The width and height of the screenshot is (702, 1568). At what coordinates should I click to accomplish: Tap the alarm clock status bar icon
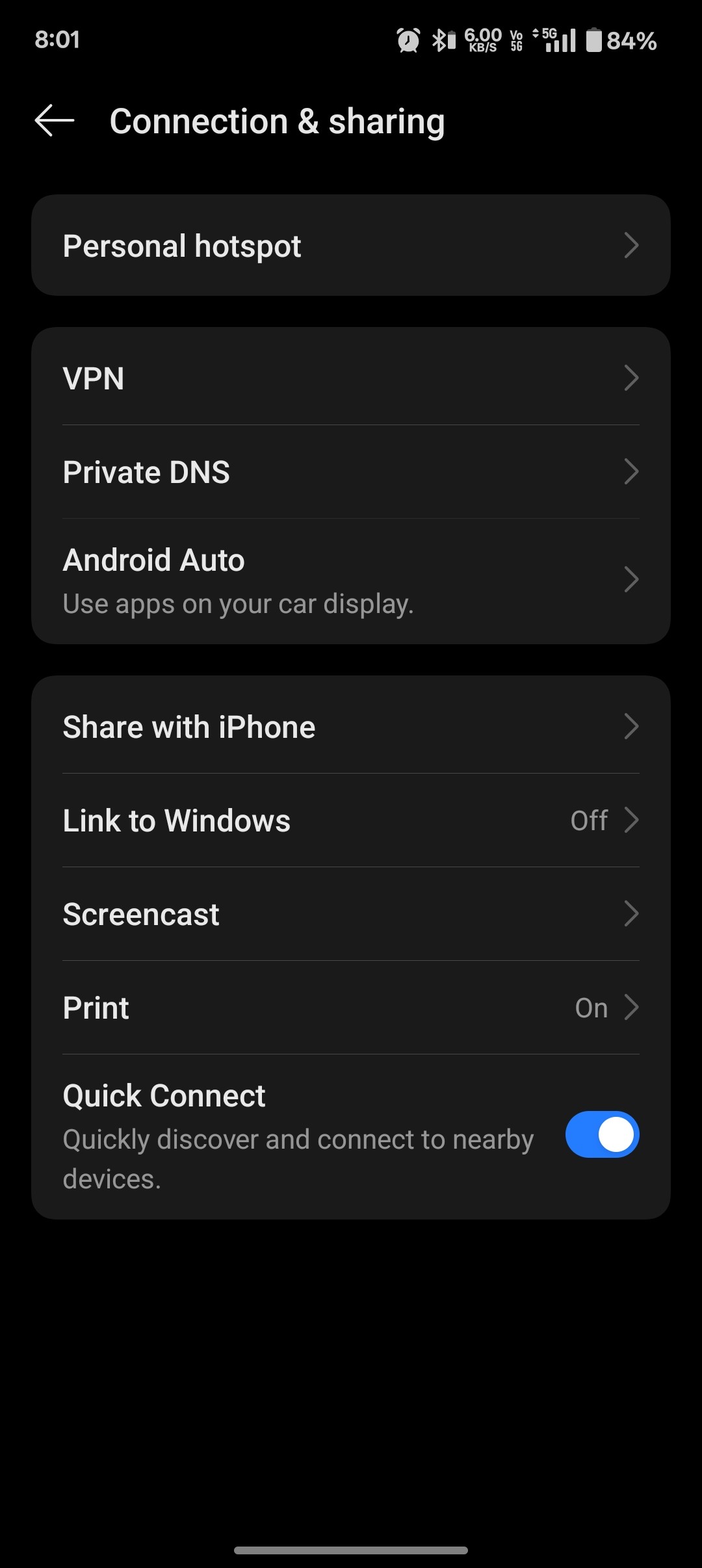[x=407, y=40]
